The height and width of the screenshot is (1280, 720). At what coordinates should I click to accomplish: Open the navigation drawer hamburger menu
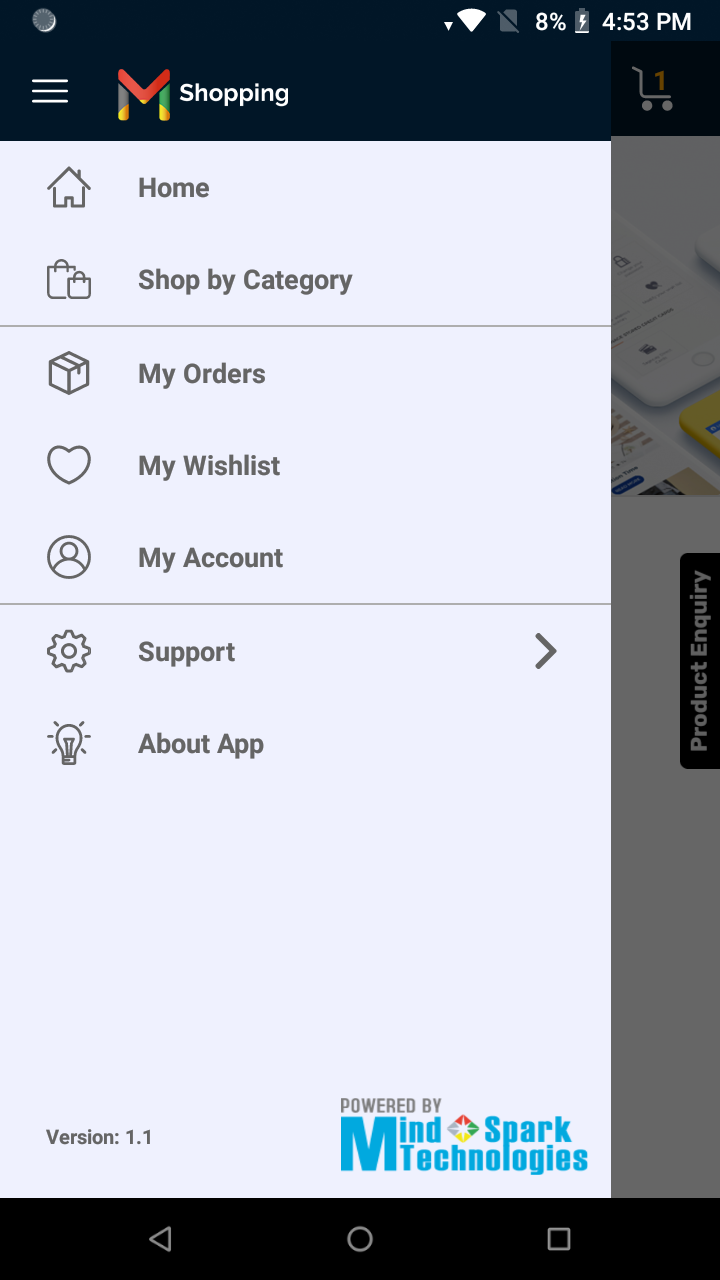50,91
